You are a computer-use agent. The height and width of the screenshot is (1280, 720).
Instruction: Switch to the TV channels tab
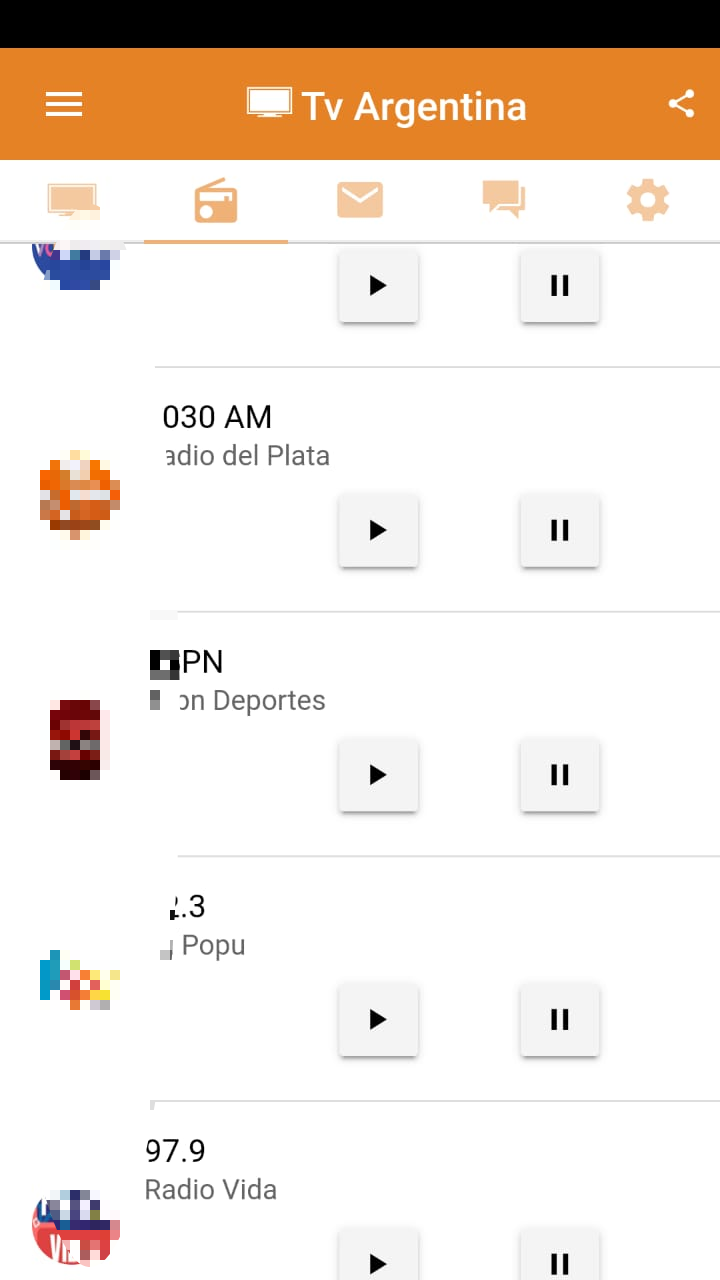coord(72,200)
